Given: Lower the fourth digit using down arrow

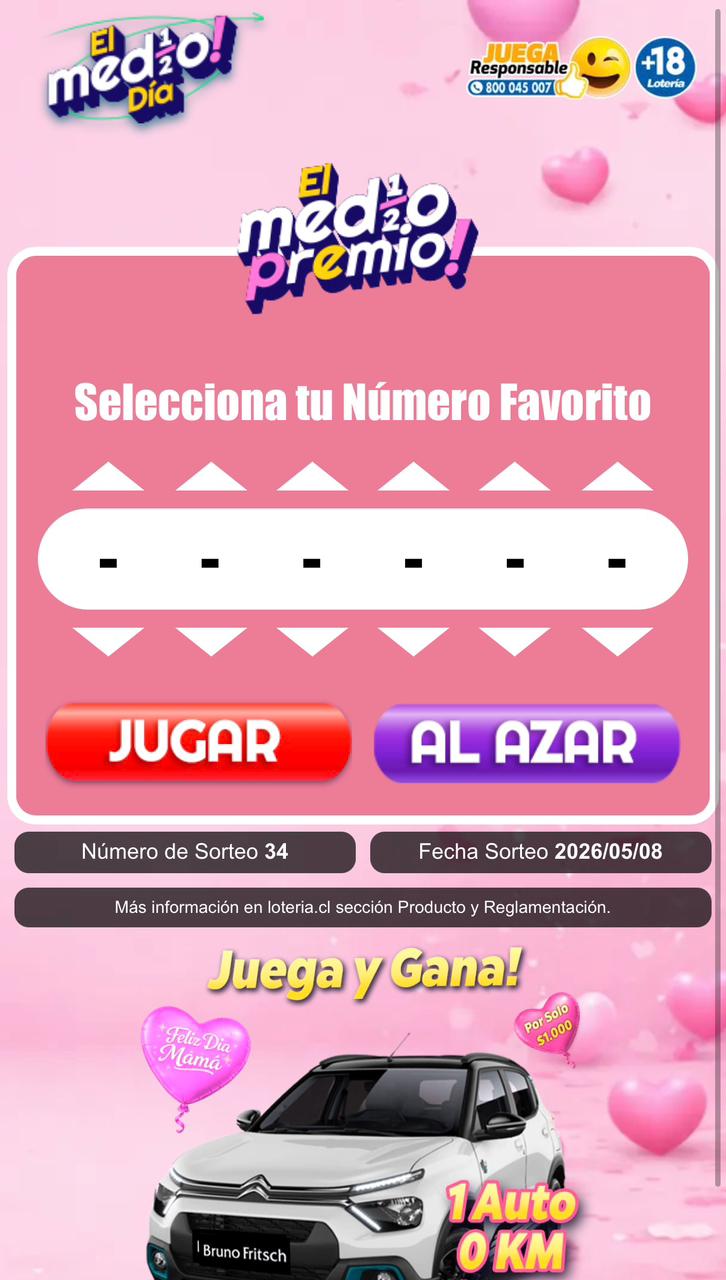Looking at the screenshot, I should [413, 641].
